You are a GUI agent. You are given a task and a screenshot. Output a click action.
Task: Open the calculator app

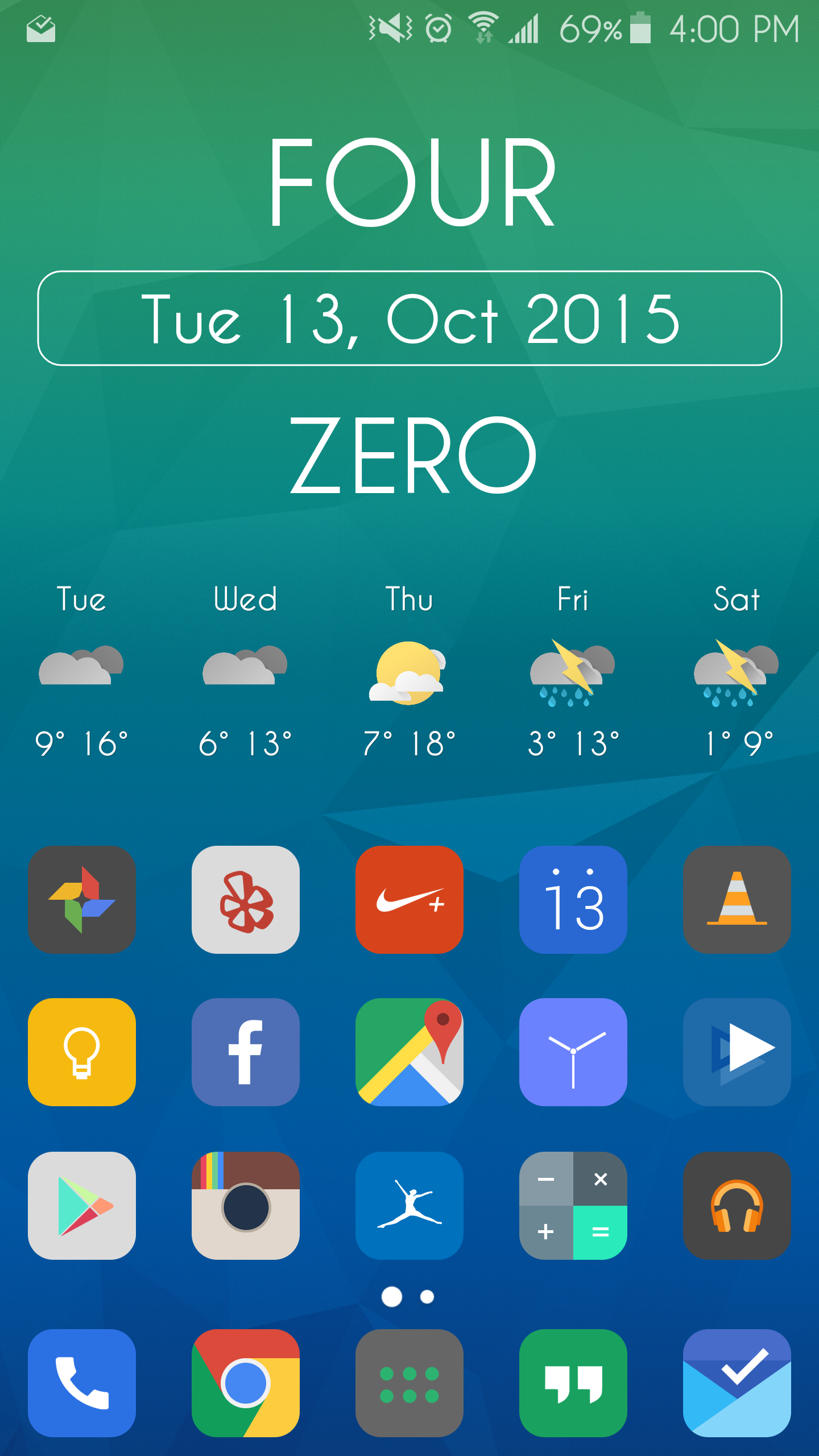(573, 1205)
